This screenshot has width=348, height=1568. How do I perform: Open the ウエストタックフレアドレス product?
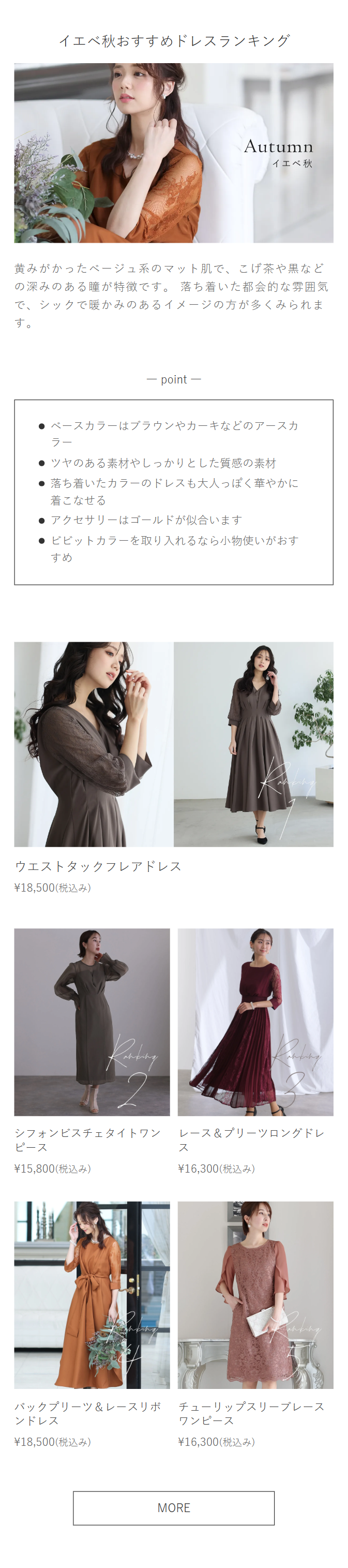coord(173,744)
